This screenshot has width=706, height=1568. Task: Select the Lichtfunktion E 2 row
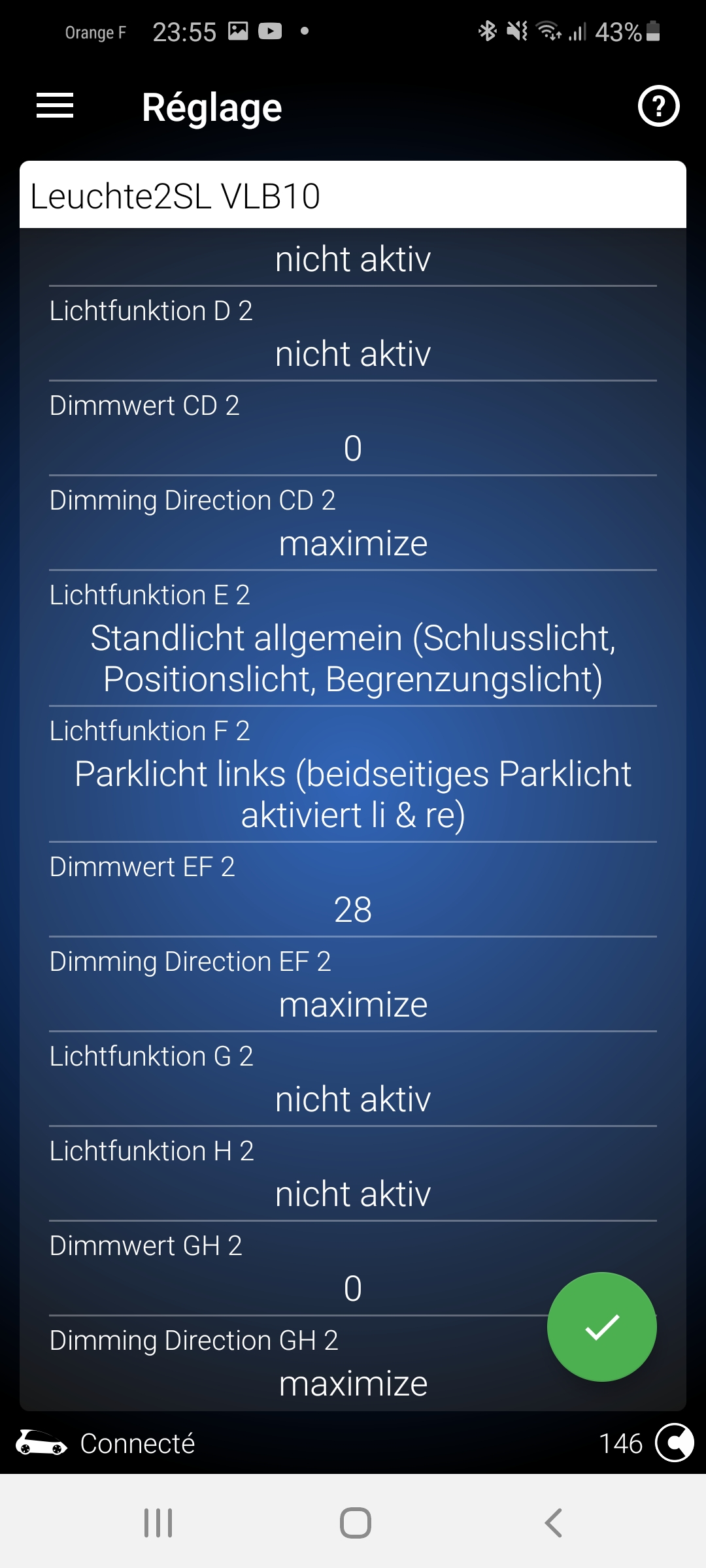[x=353, y=638]
